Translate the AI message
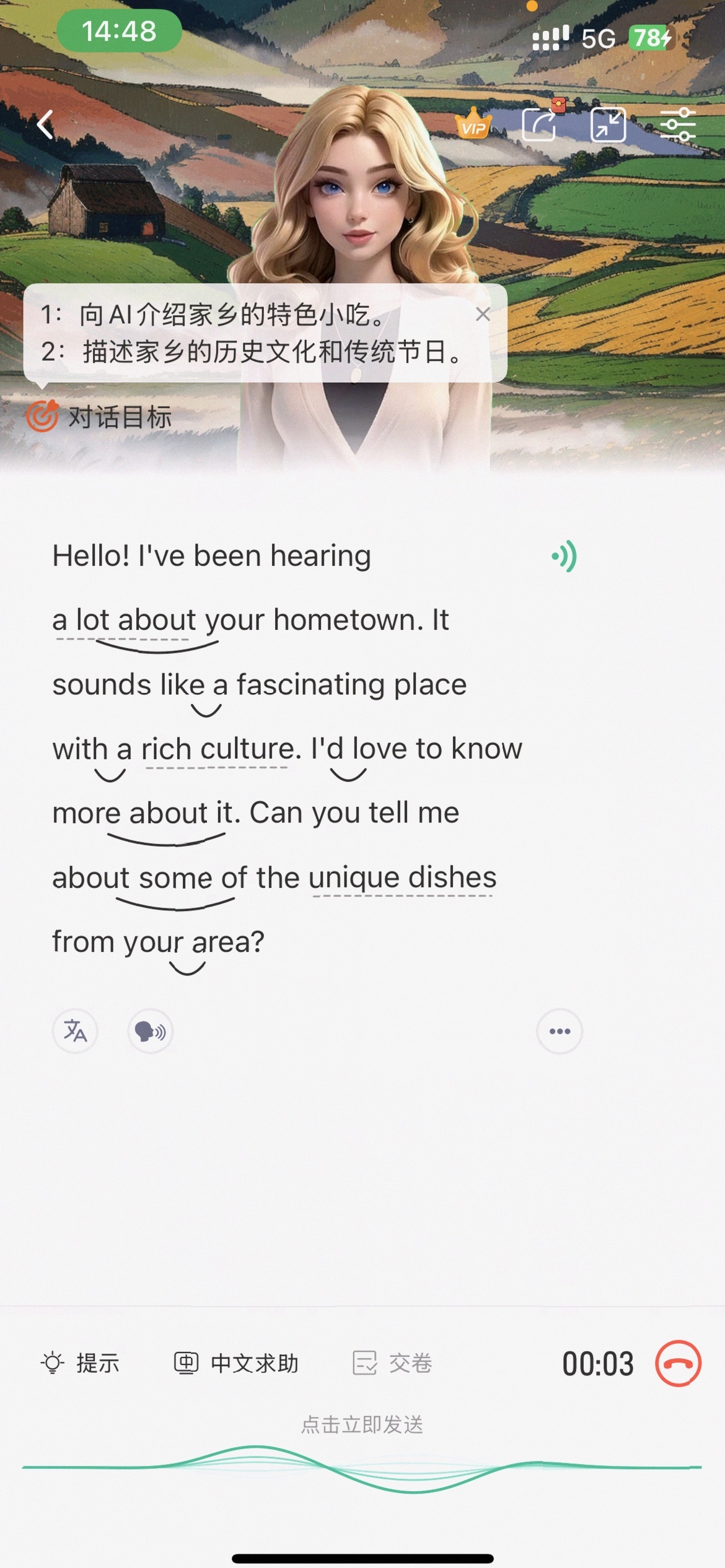 click(75, 1031)
